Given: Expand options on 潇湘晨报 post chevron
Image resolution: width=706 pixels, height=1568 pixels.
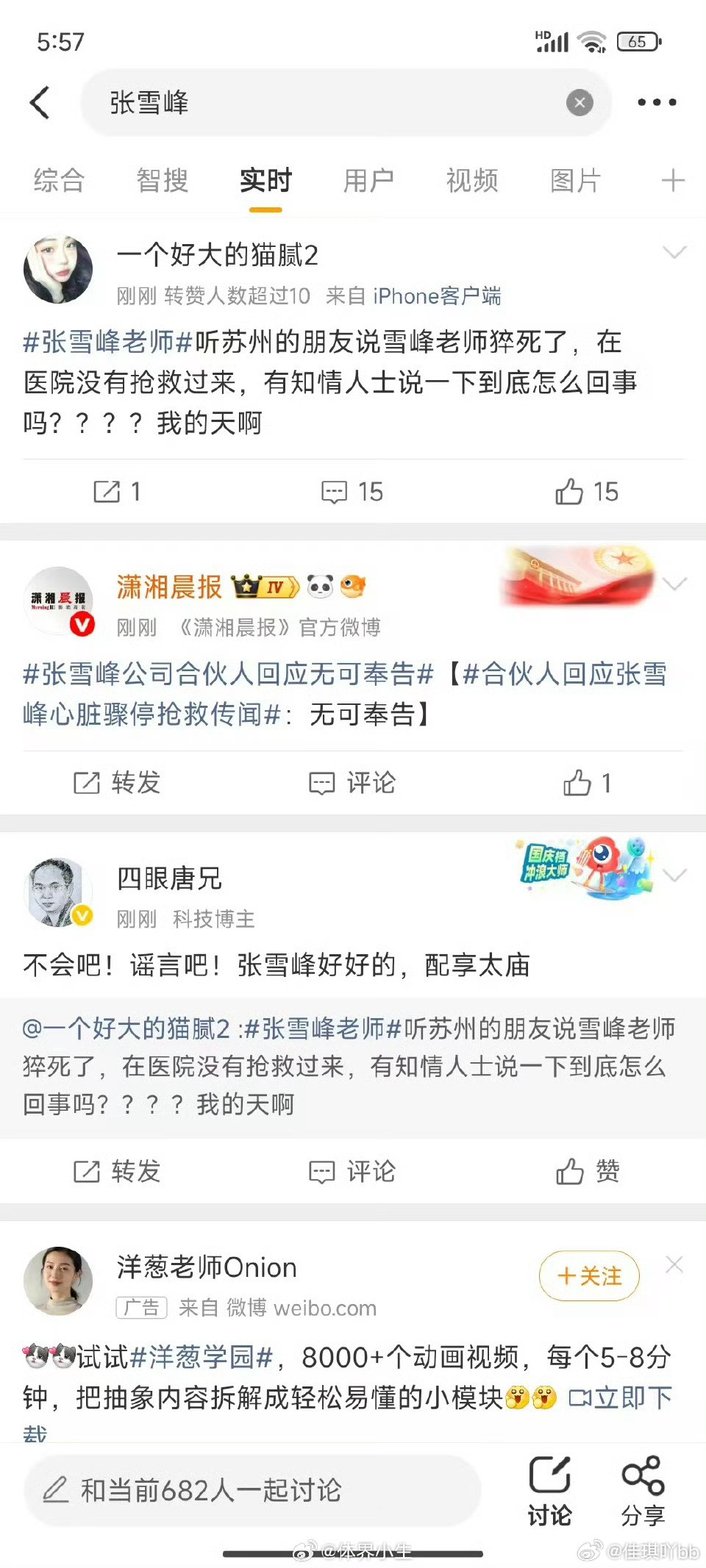Looking at the screenshot, I should tap(674, 584).
